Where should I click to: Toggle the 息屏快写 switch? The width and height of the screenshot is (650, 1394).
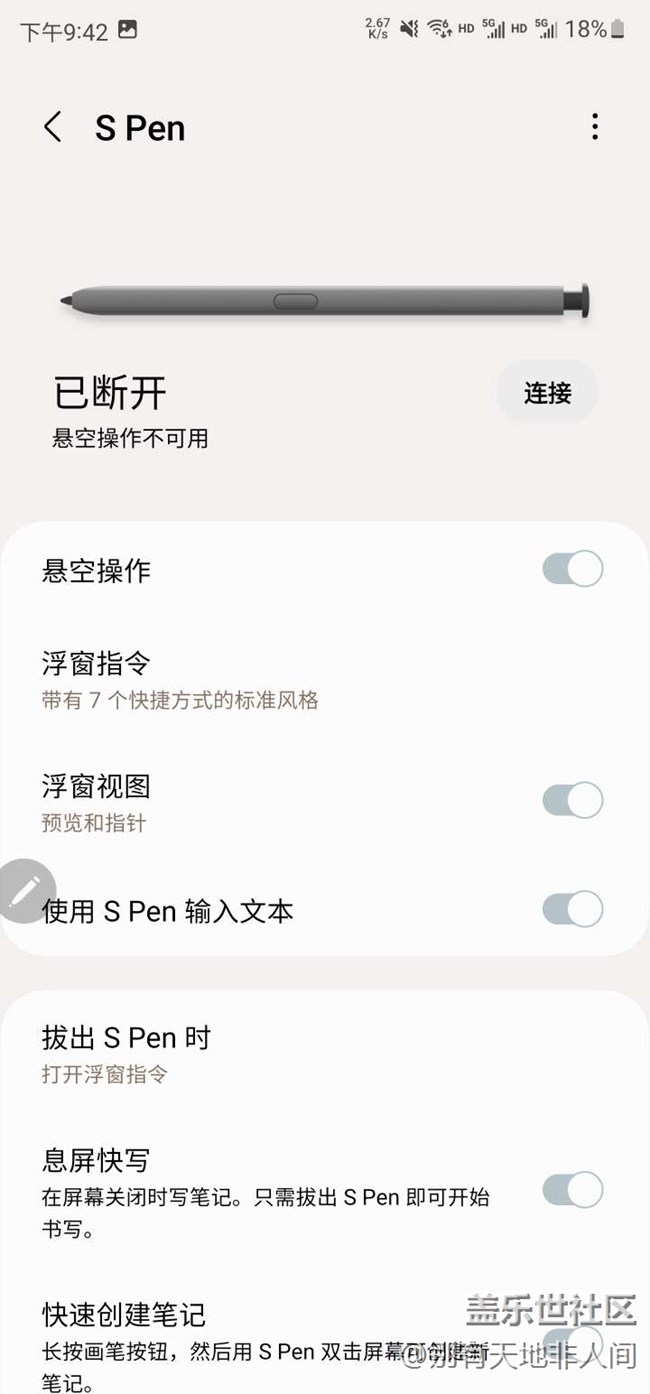click(x=572, y=1190)
